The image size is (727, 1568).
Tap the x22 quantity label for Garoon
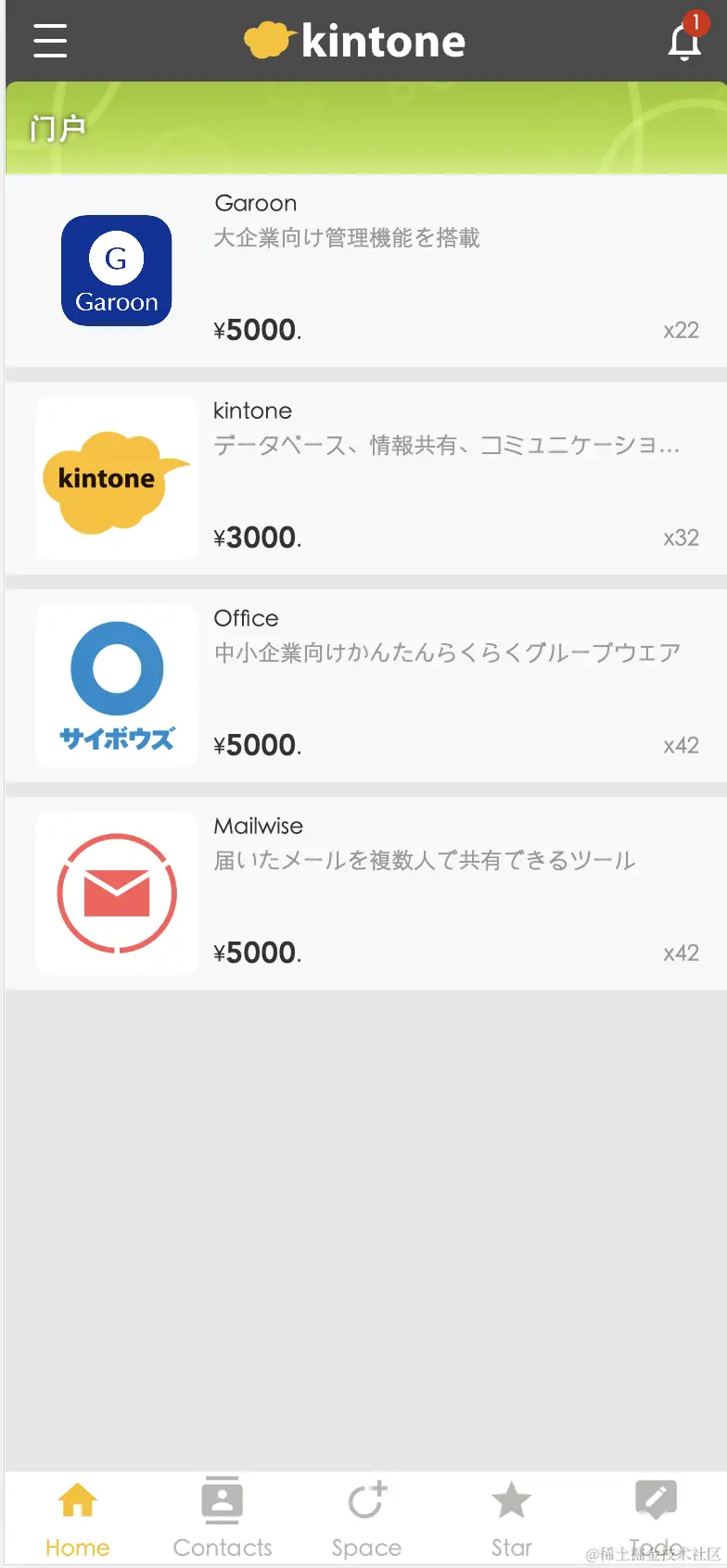click(682, 330)
